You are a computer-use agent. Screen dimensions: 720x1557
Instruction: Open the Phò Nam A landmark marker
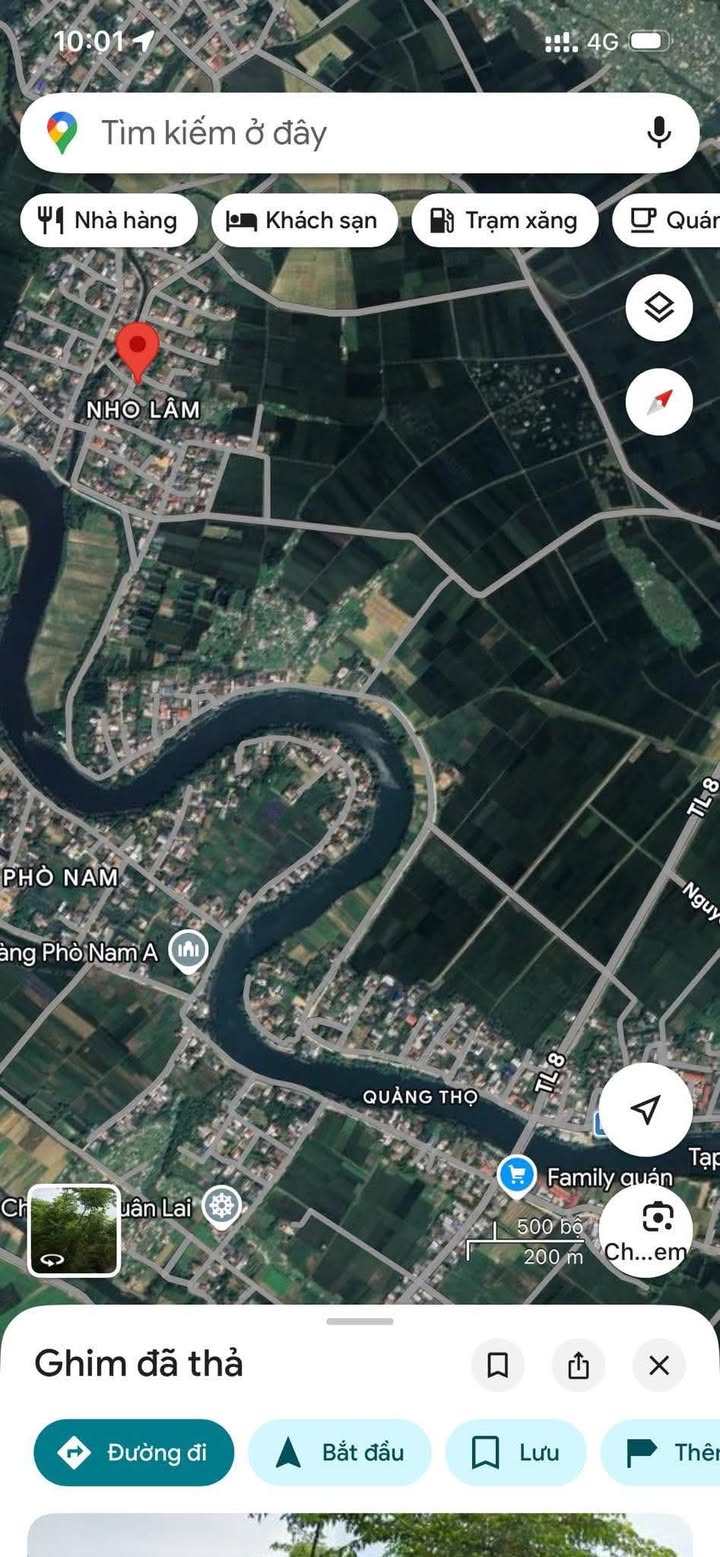click(x=188, y=952)
